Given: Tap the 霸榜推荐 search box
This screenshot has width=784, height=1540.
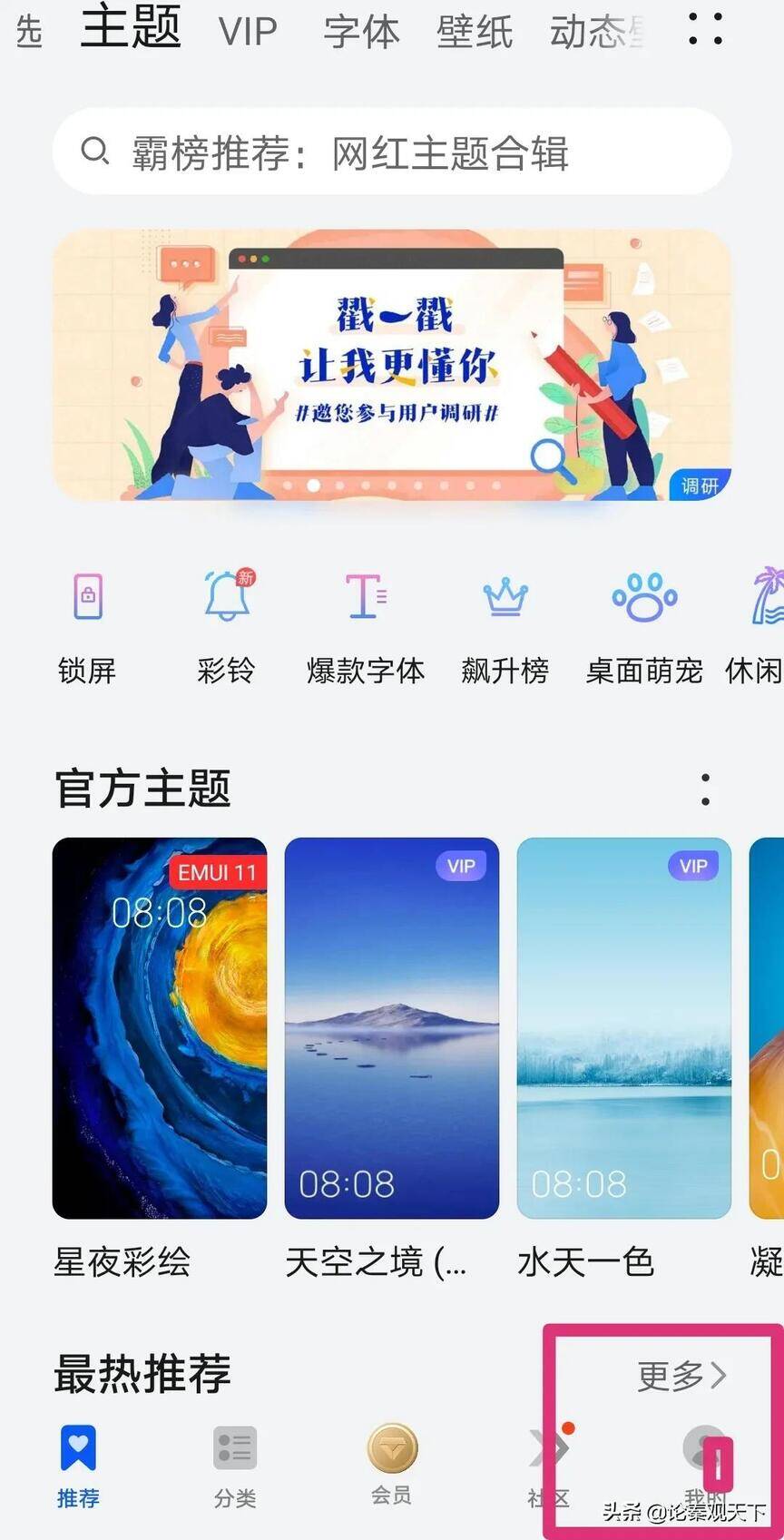Looking at the screenshot, I should pyautogui.click(x=392, y=152).
